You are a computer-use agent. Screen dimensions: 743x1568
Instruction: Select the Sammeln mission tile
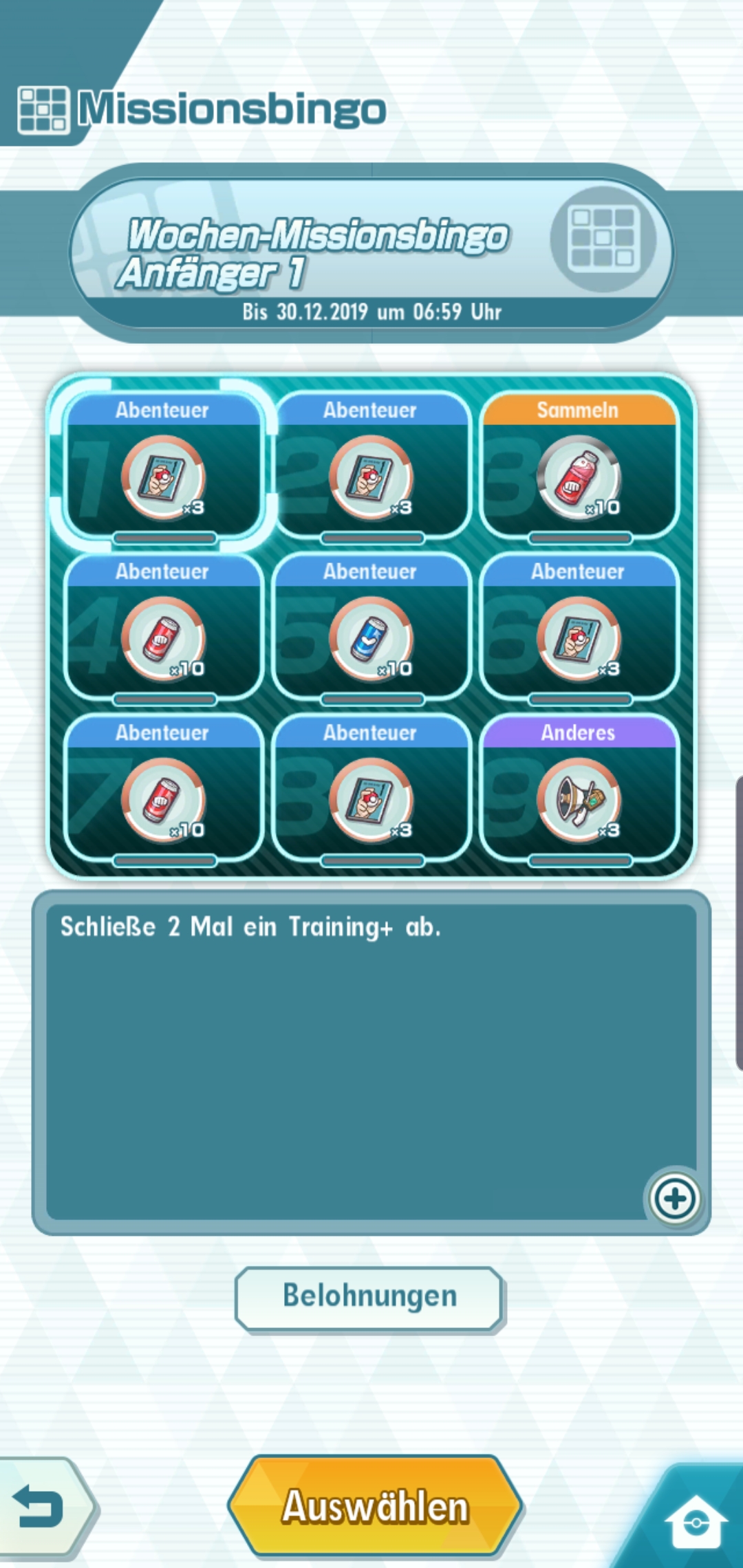(578, 468)
